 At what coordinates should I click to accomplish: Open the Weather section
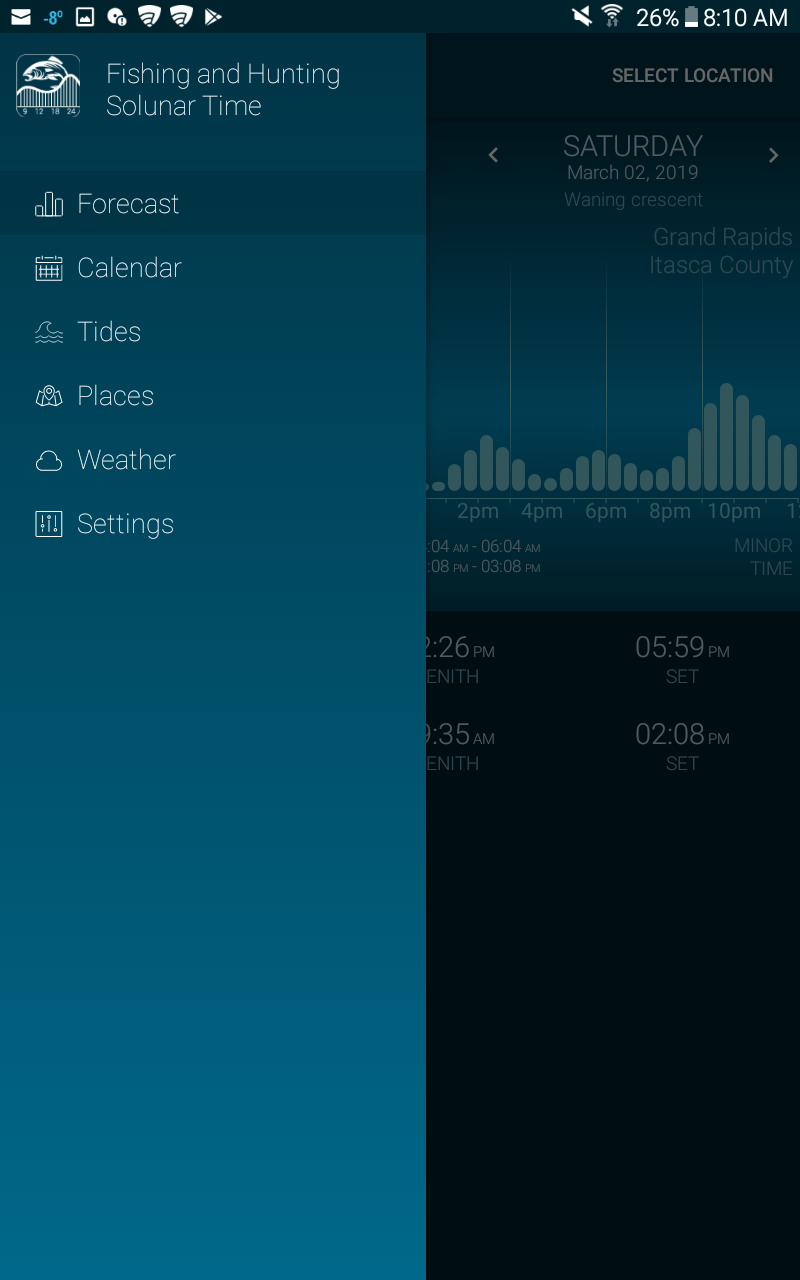[213, 459]
